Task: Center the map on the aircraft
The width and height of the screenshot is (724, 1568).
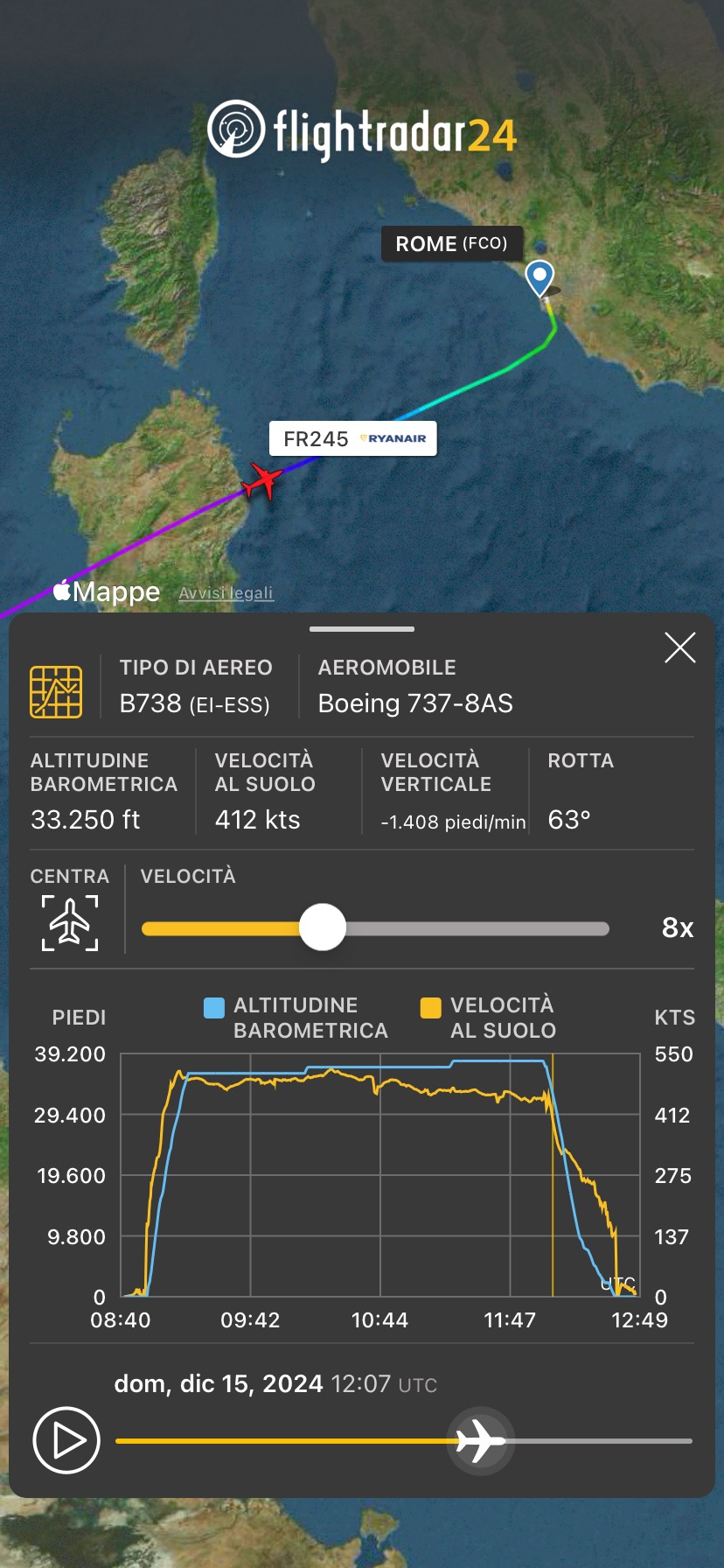Action: (x=70, y=923)
